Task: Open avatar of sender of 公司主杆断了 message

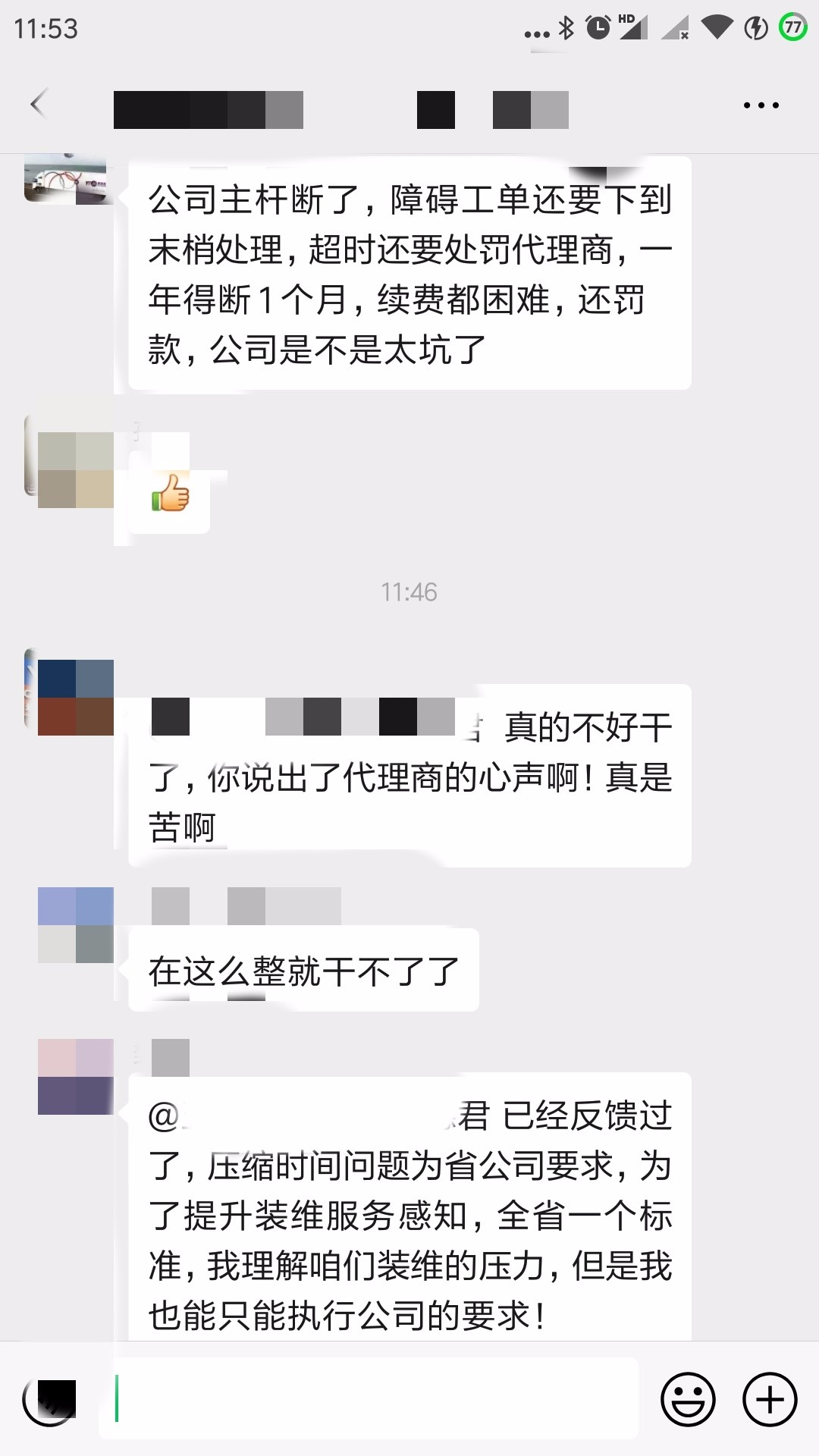Action: click(x=68, y=179)
